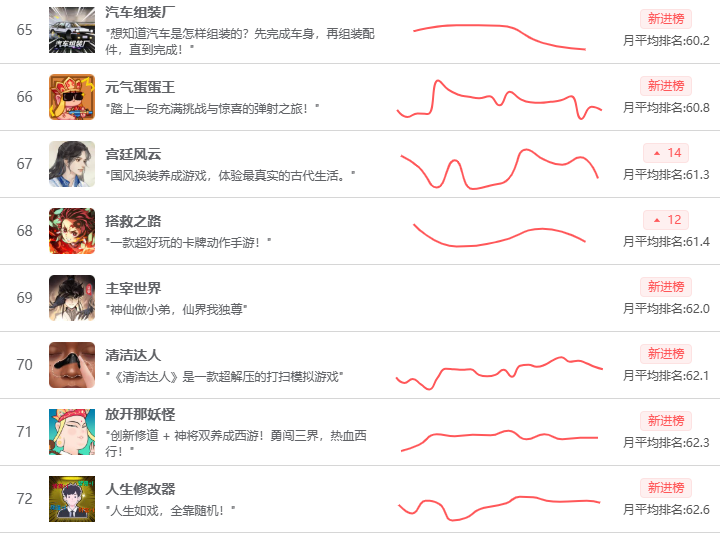Open the 放开那妖怪 game entry
720x539 pixels.
[140, 414]
